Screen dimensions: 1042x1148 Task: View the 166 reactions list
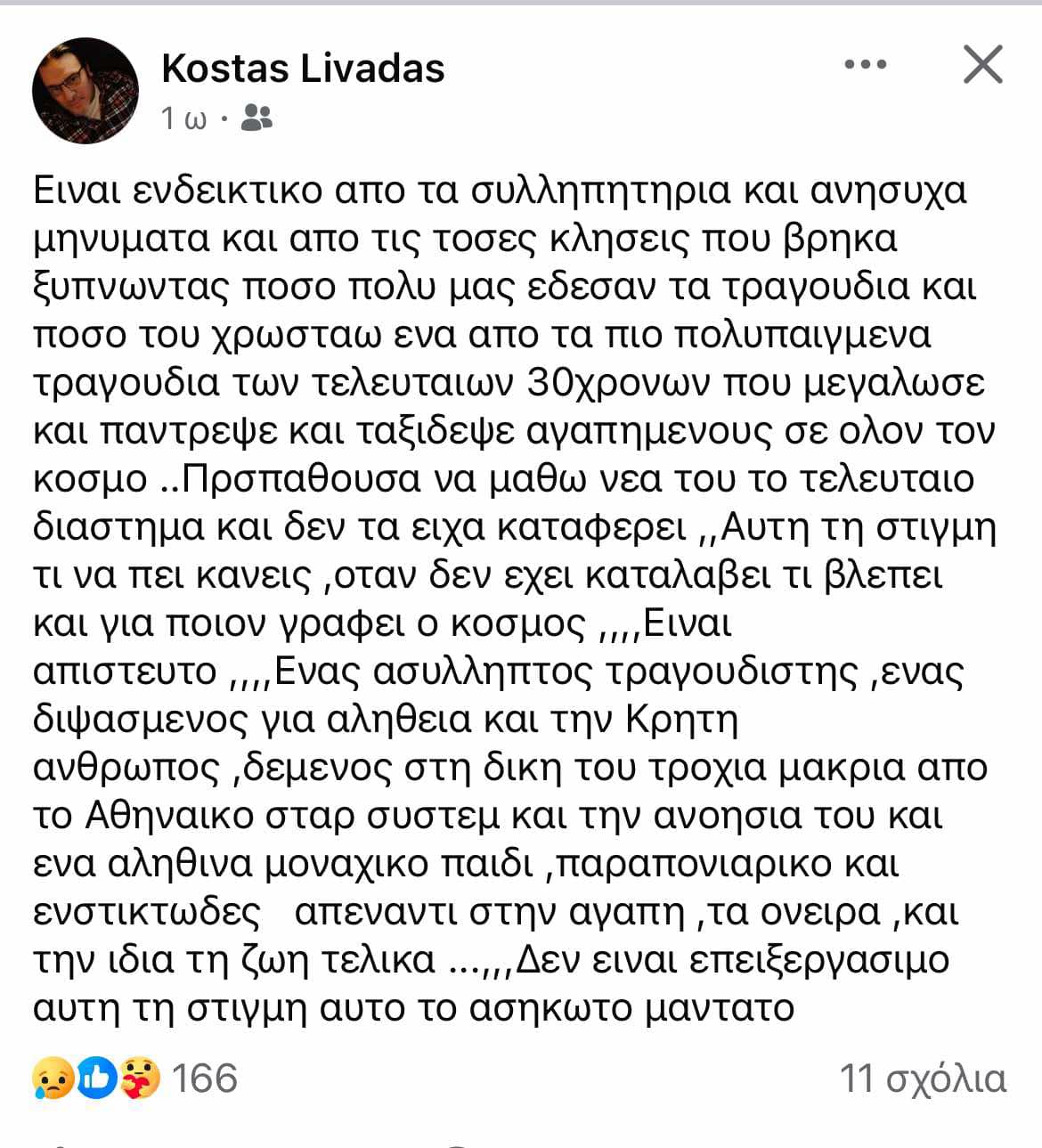pos(135,1079)
